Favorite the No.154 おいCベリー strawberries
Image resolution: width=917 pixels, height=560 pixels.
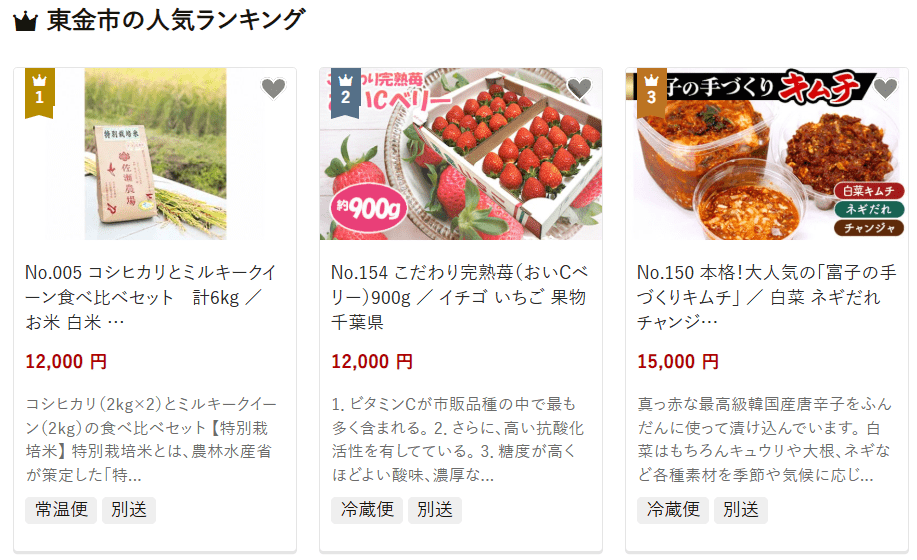pyautogui.click(x=579, y=89)
